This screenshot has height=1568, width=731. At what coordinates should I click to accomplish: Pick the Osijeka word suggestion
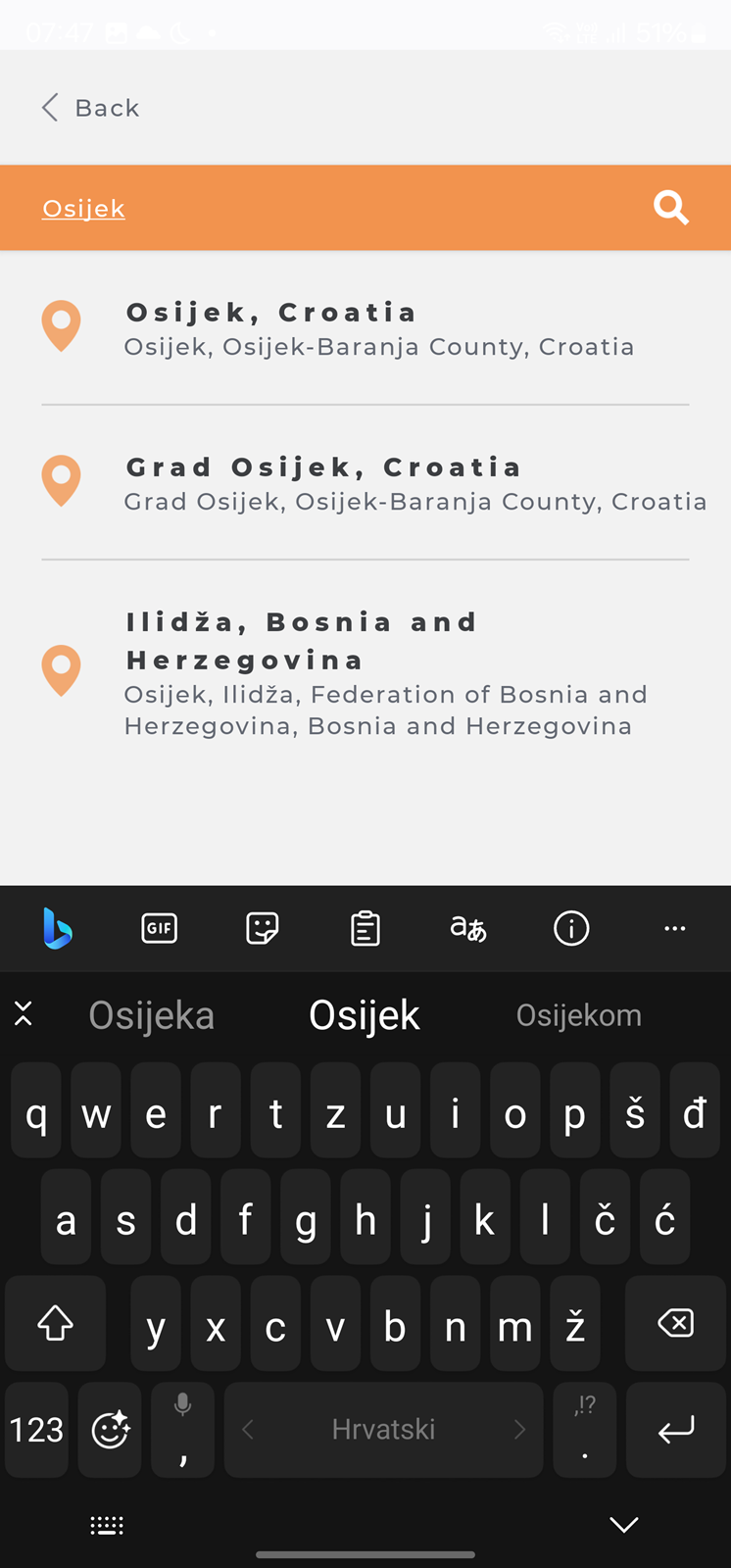(x=152, y=1015)
